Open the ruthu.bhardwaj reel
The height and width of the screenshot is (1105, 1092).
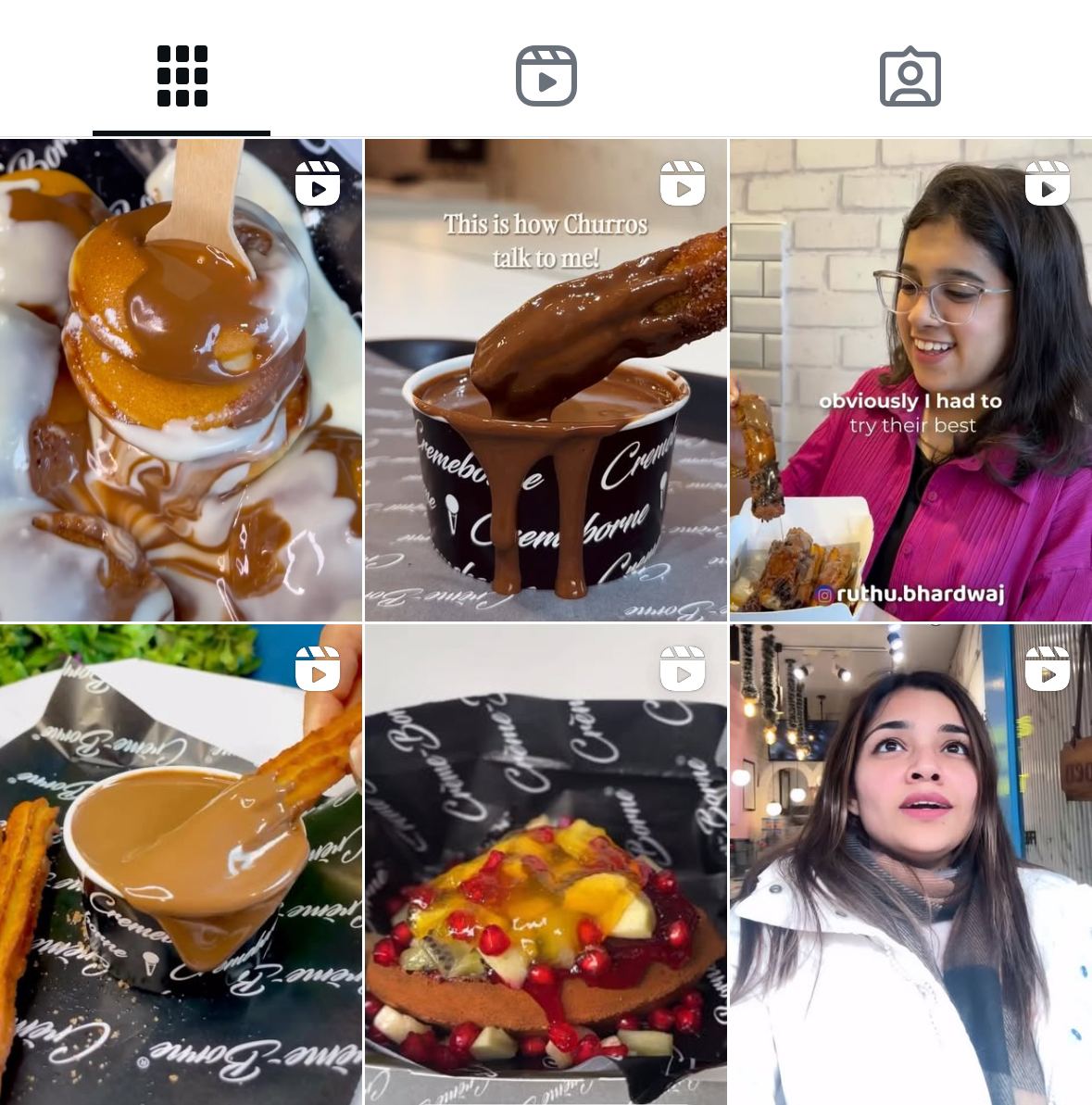910,380
